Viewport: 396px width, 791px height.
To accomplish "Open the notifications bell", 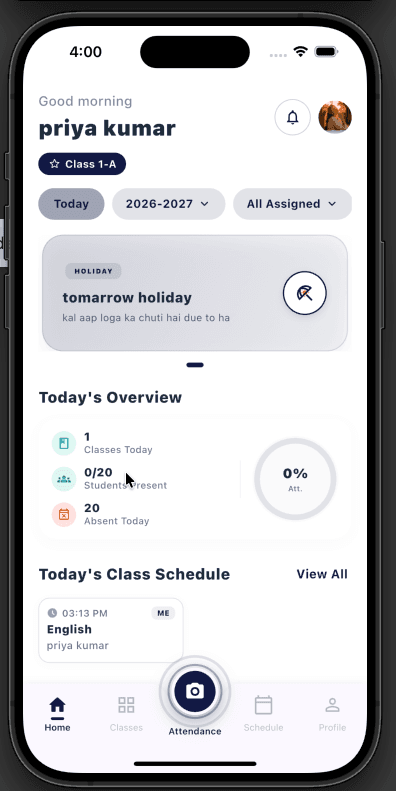I will pos(293,118).
